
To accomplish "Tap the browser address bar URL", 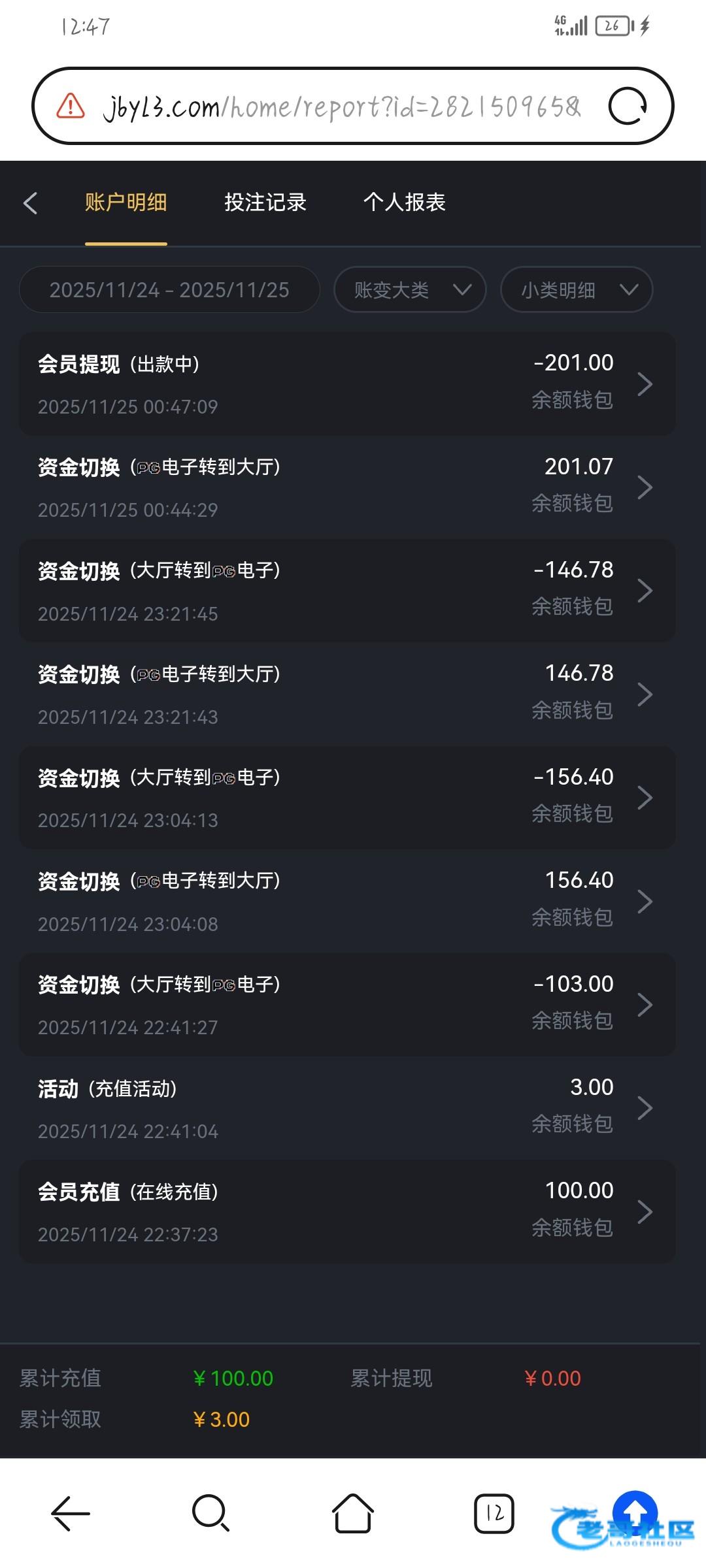I will (x=340, y=106).
